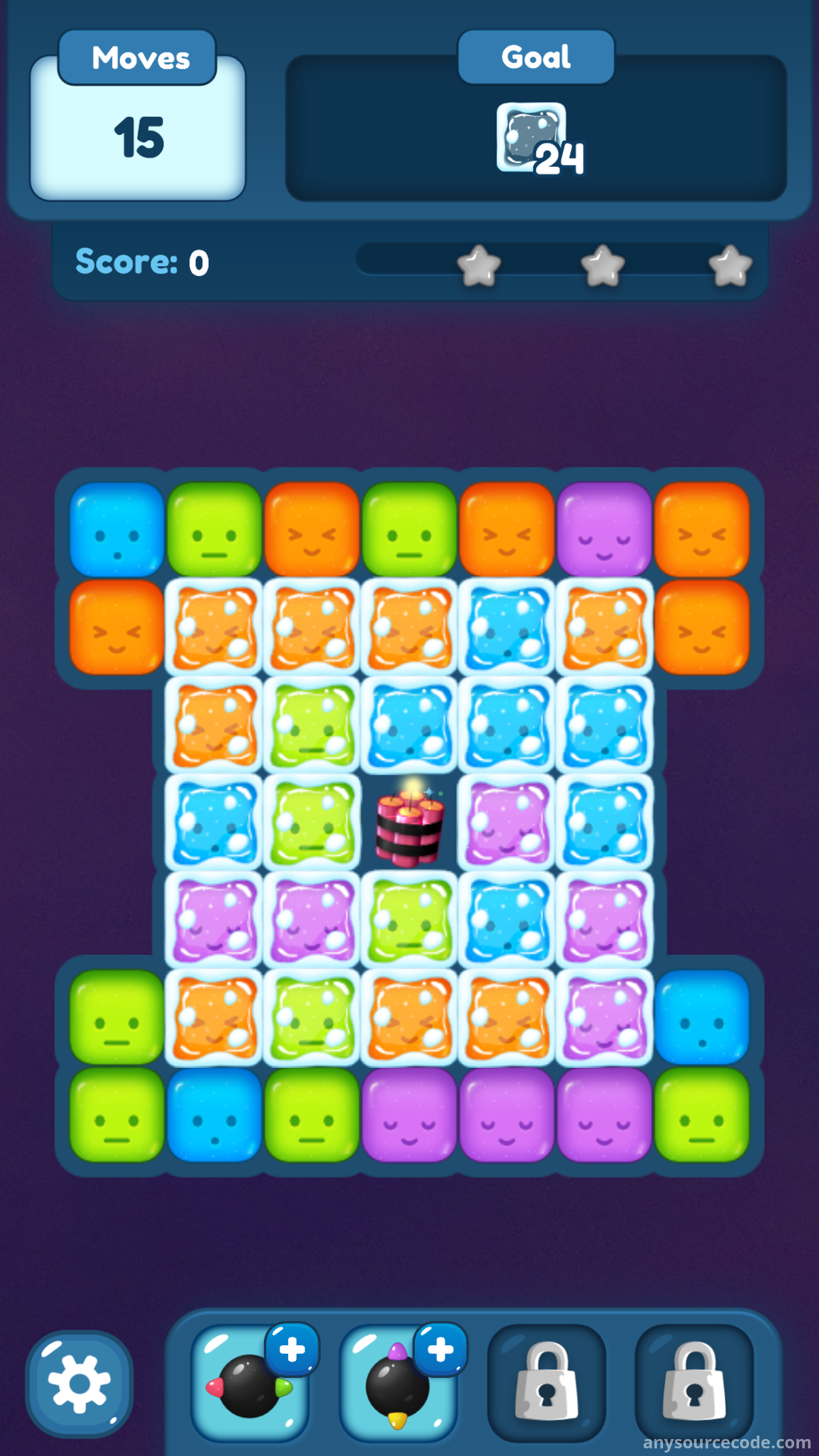Viewport: 819px width, 1456px height.
Task: Tap the purple block in the top row
Action: pos(604,529)
